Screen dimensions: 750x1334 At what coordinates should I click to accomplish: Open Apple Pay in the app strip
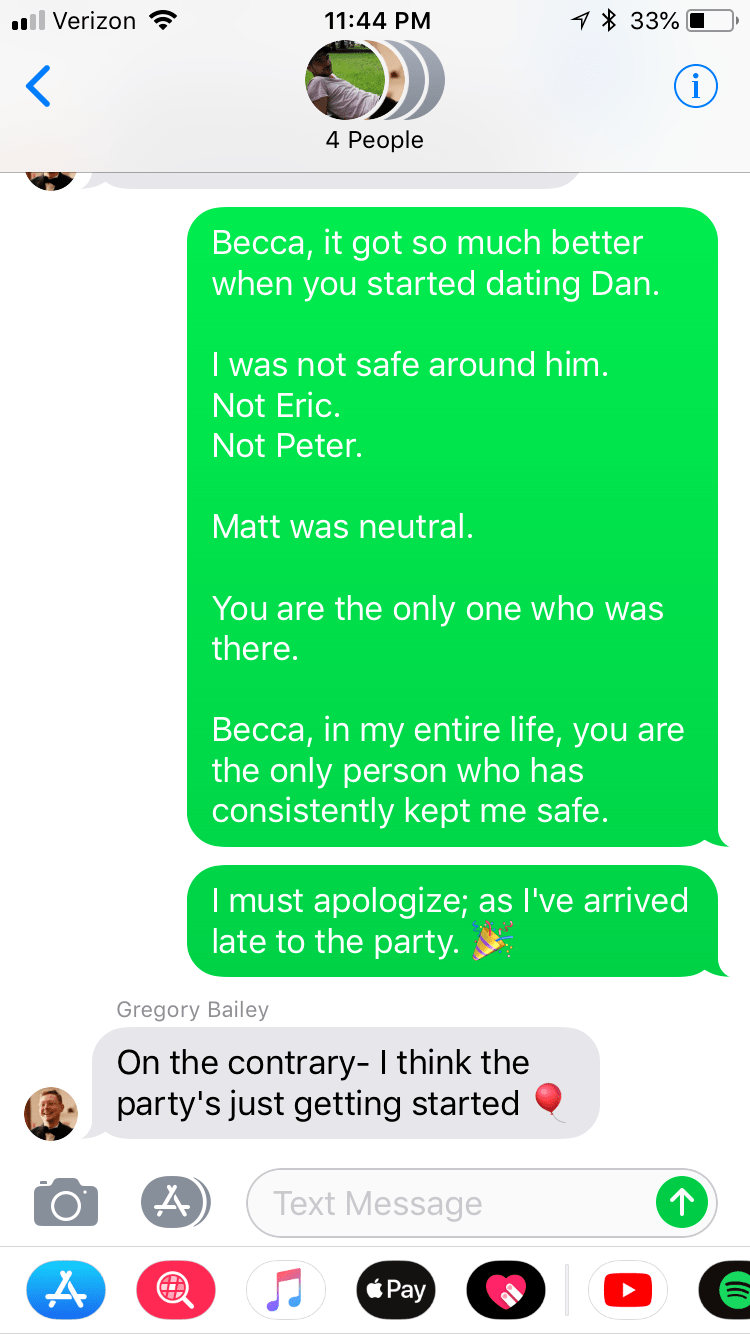tap(395, 1290)
